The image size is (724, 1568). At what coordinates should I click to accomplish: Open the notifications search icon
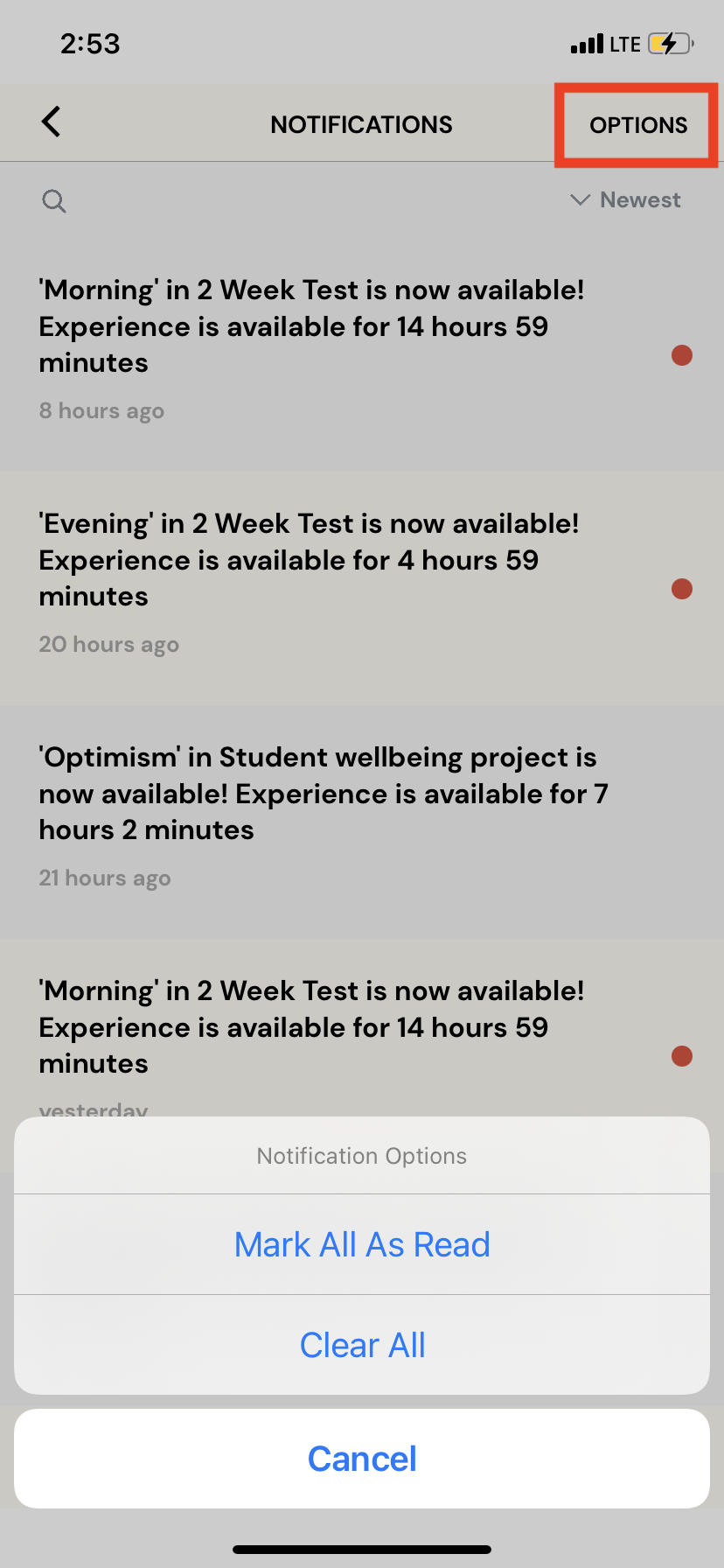(x=54, y=201)
